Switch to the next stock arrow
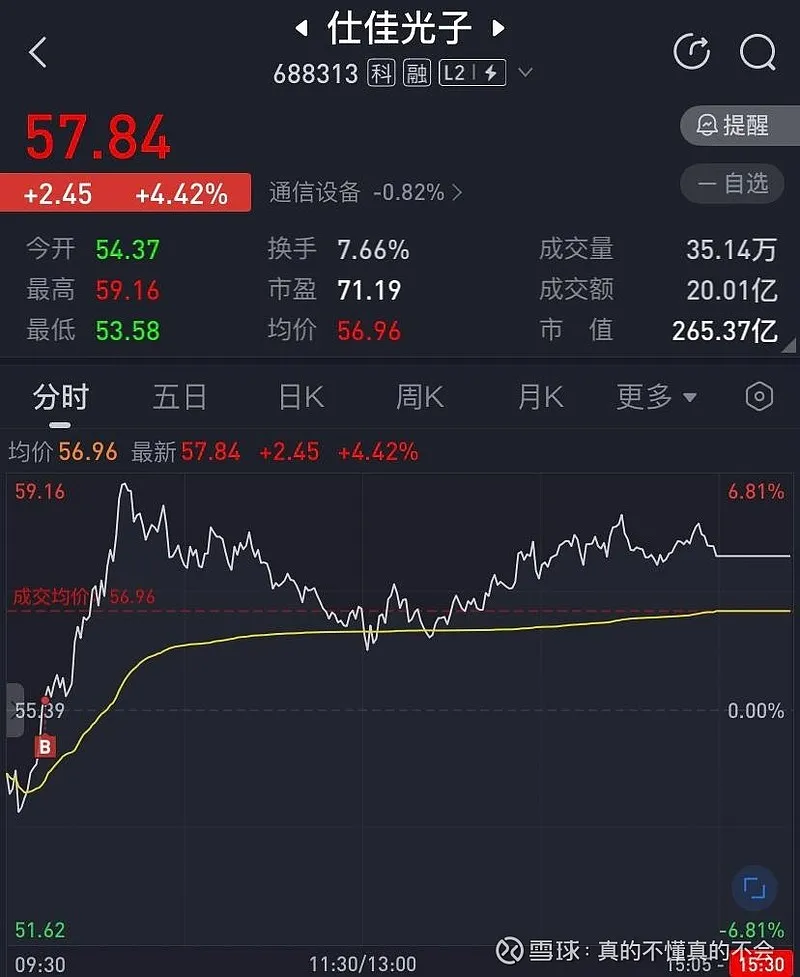Screen dimensions: 800x977 [498, 29]
